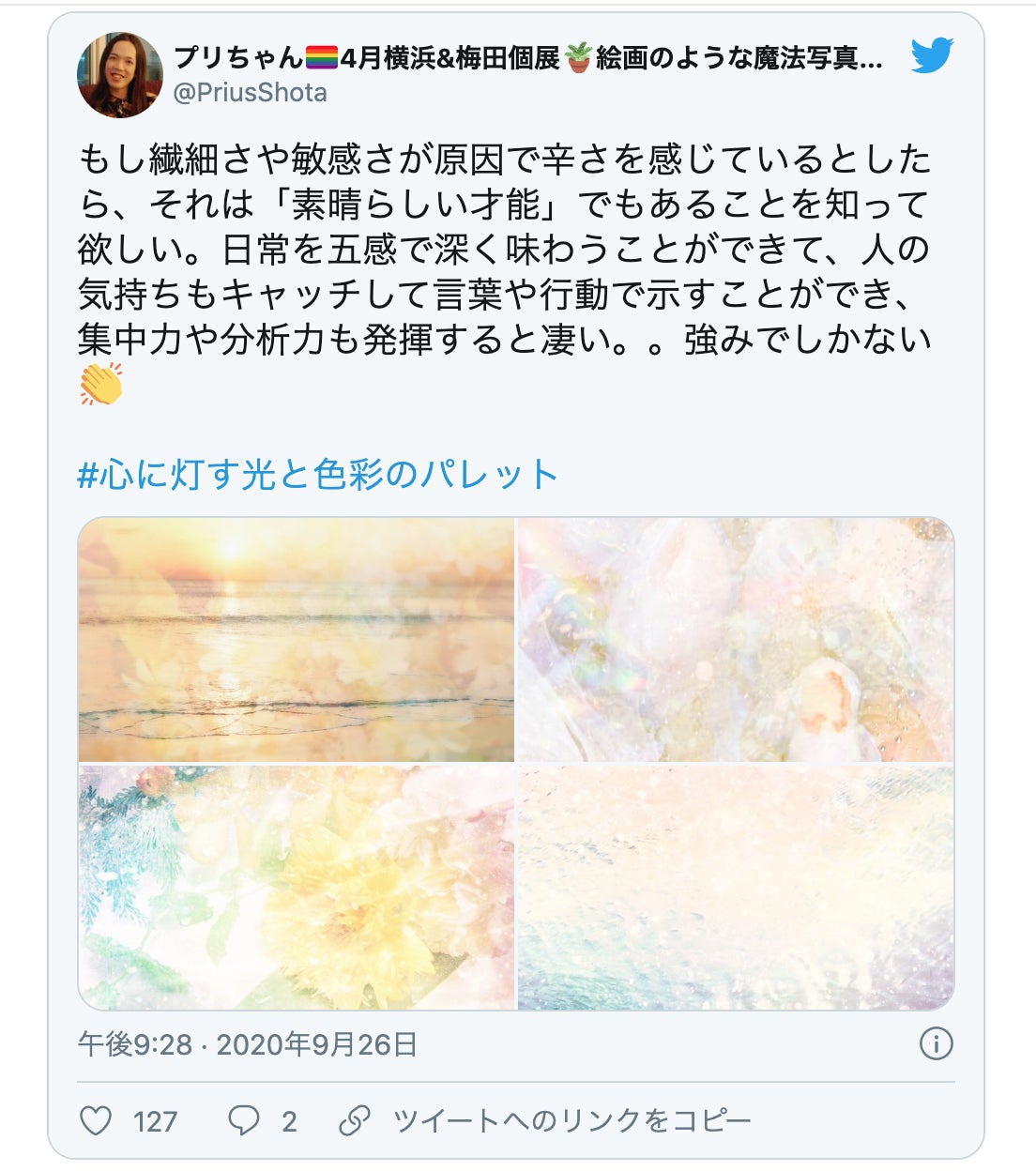Open the tweet timestamp 午後9:28 · 2020年9月26日
1036x1171 pixels.
[x=248, y=1044]
